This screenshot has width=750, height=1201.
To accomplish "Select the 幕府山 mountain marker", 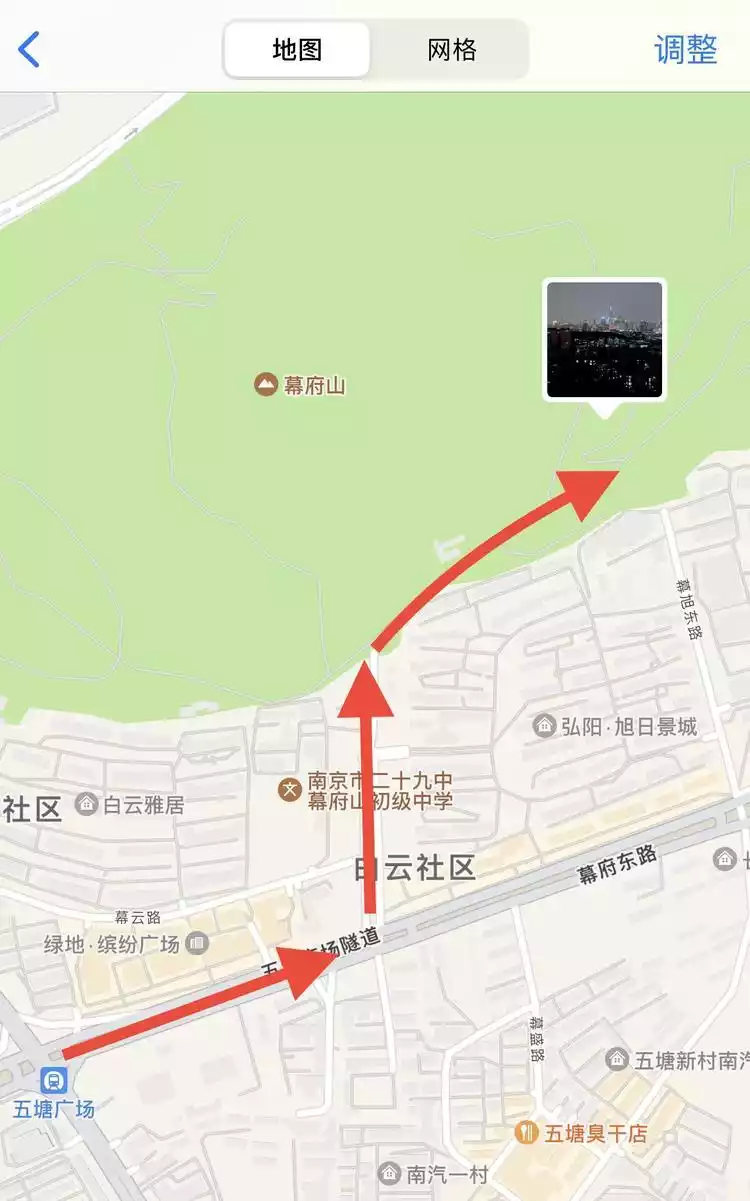I will tap(266, 384).
